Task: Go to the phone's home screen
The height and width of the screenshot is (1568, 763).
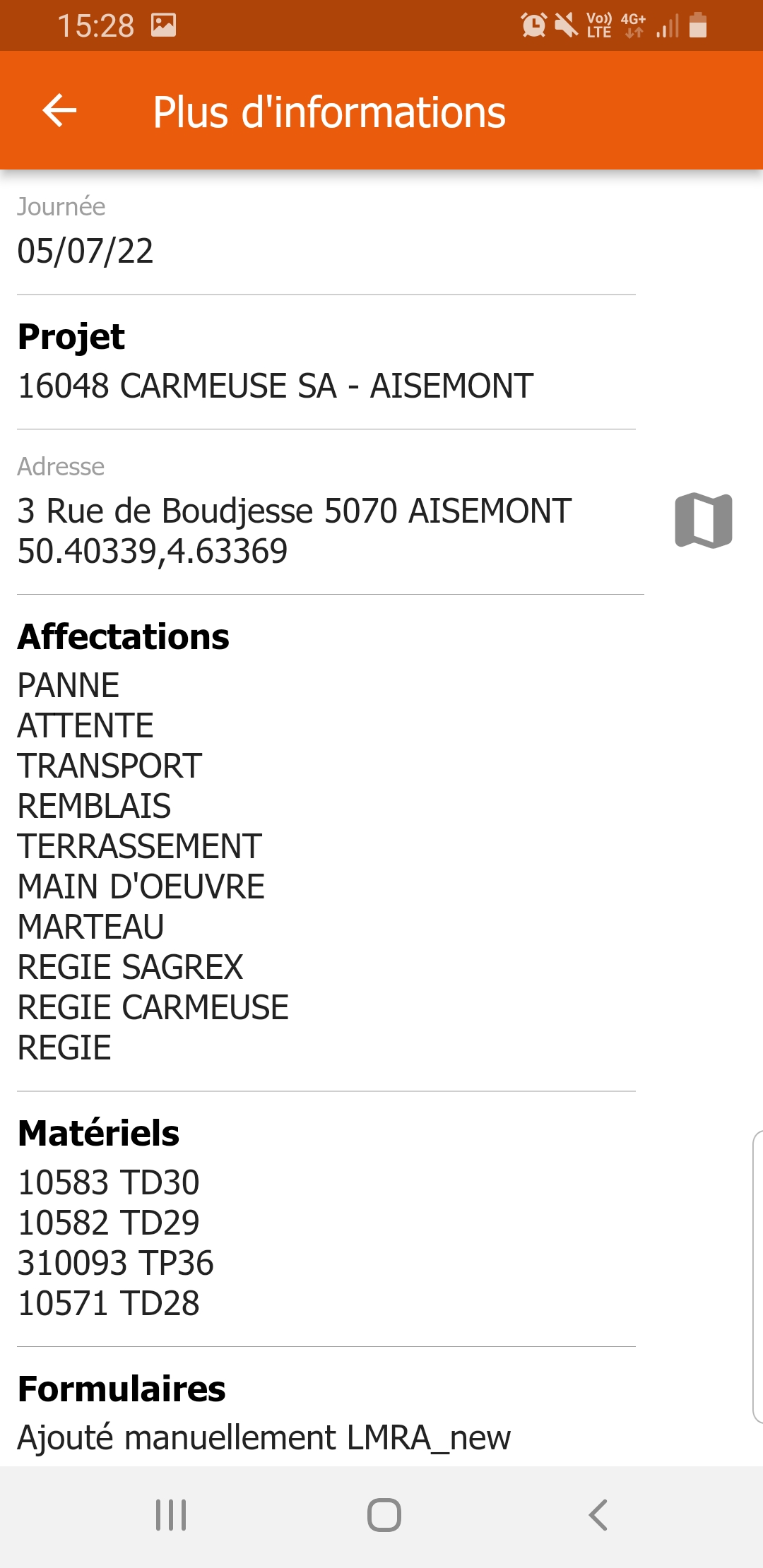Action: (384, 1515)
